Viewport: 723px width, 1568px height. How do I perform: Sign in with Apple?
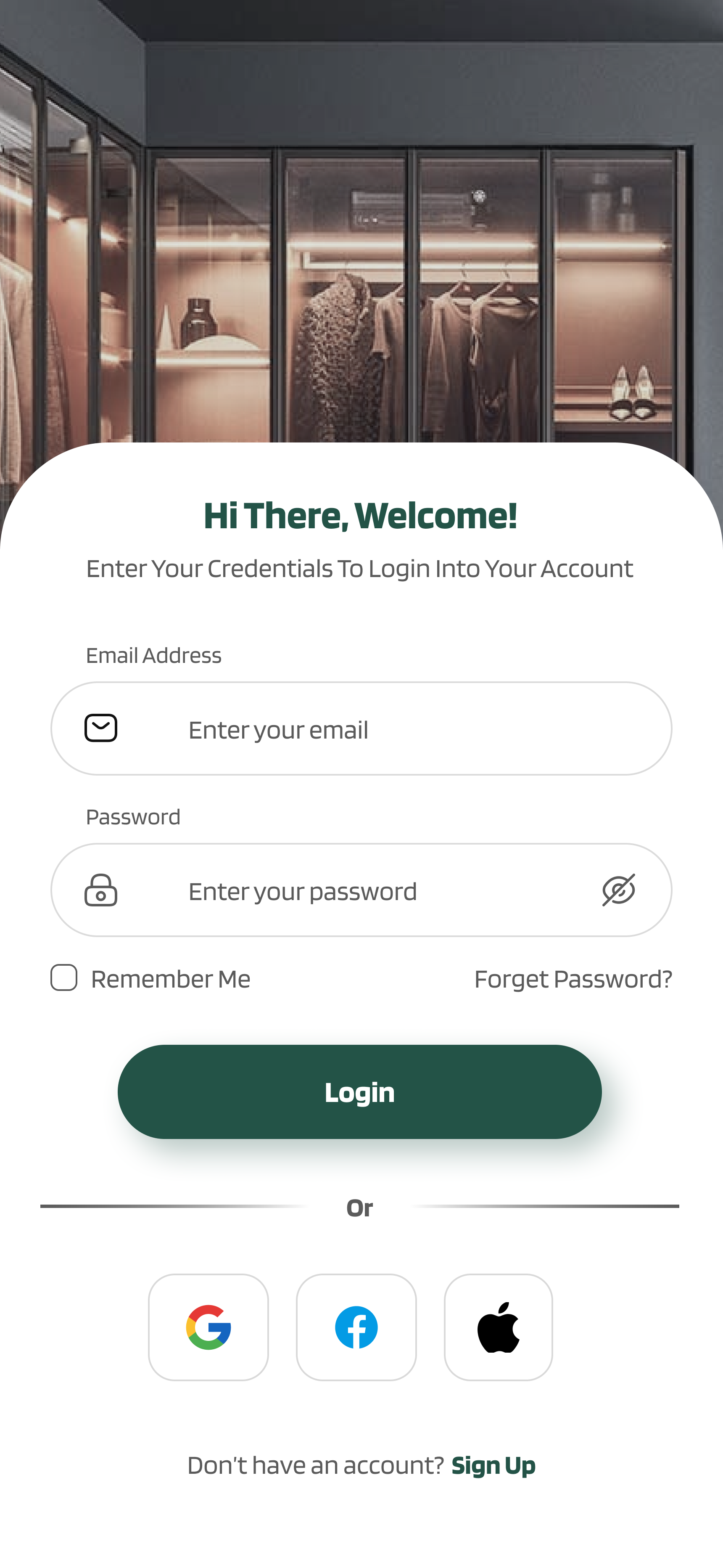[x=498, y=1327]
